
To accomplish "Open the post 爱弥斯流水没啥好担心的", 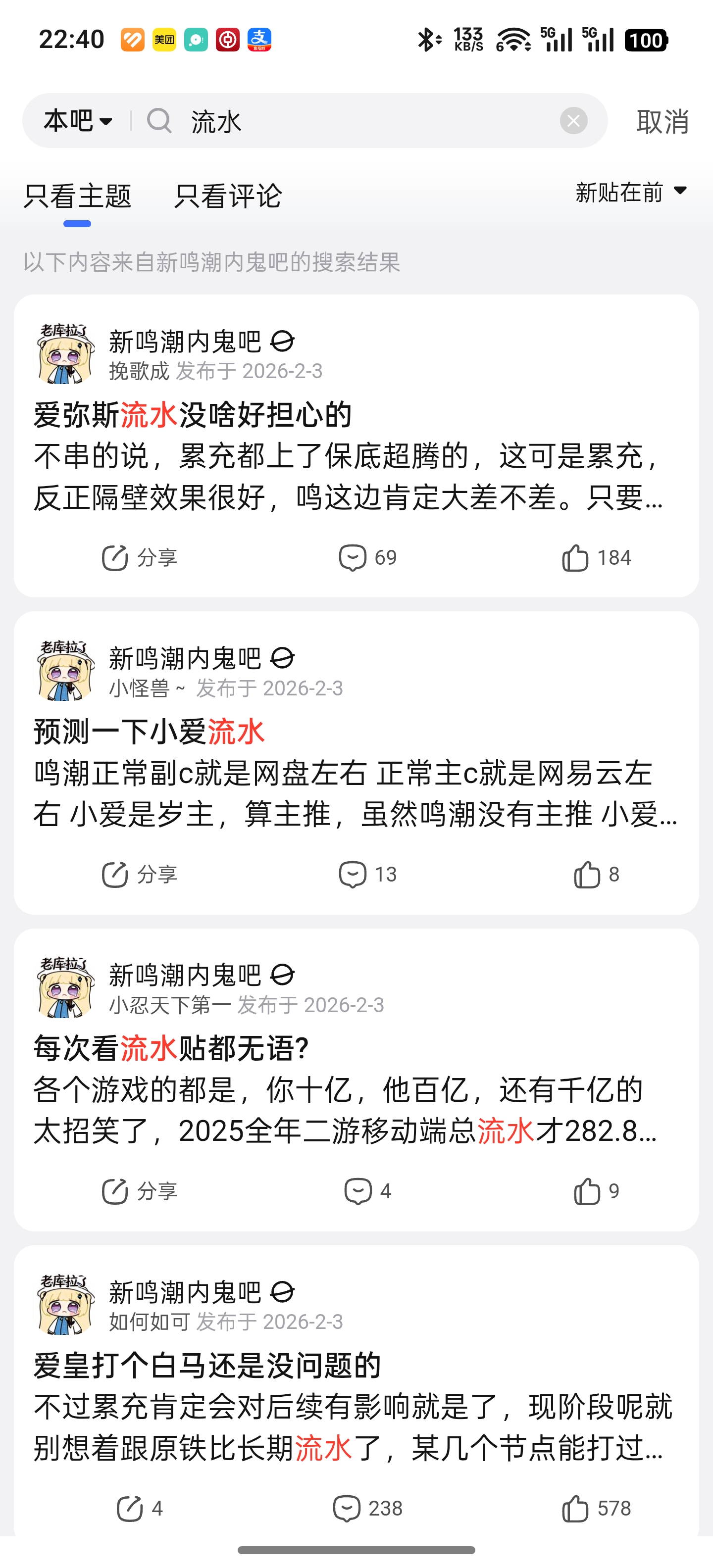I will (x=193, y=415).
